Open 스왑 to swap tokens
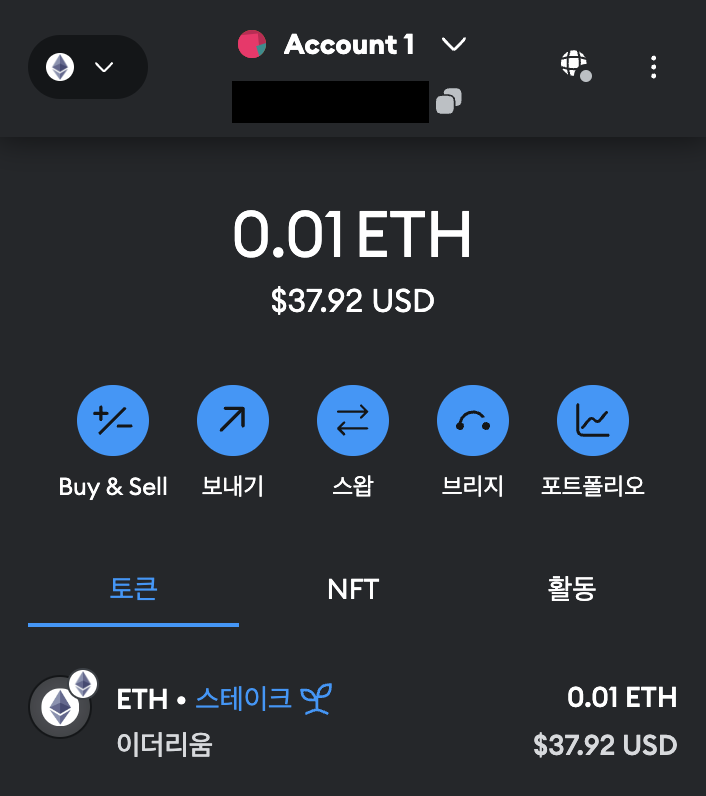 pyautogui.click(x=353, y=420)
